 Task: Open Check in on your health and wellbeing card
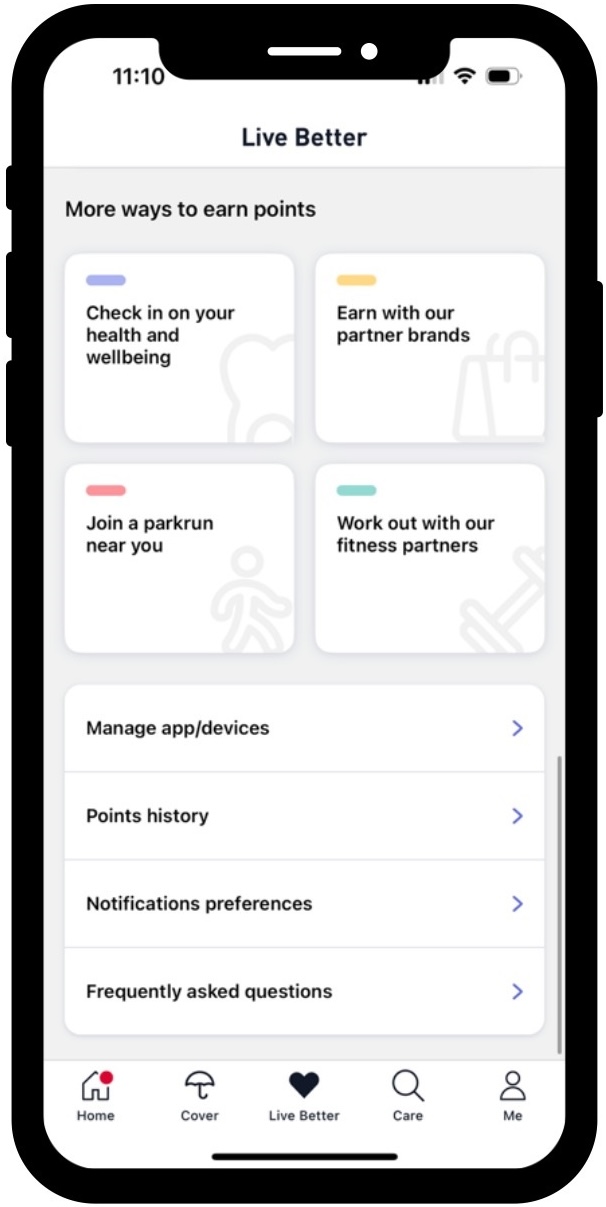point(179,347)
